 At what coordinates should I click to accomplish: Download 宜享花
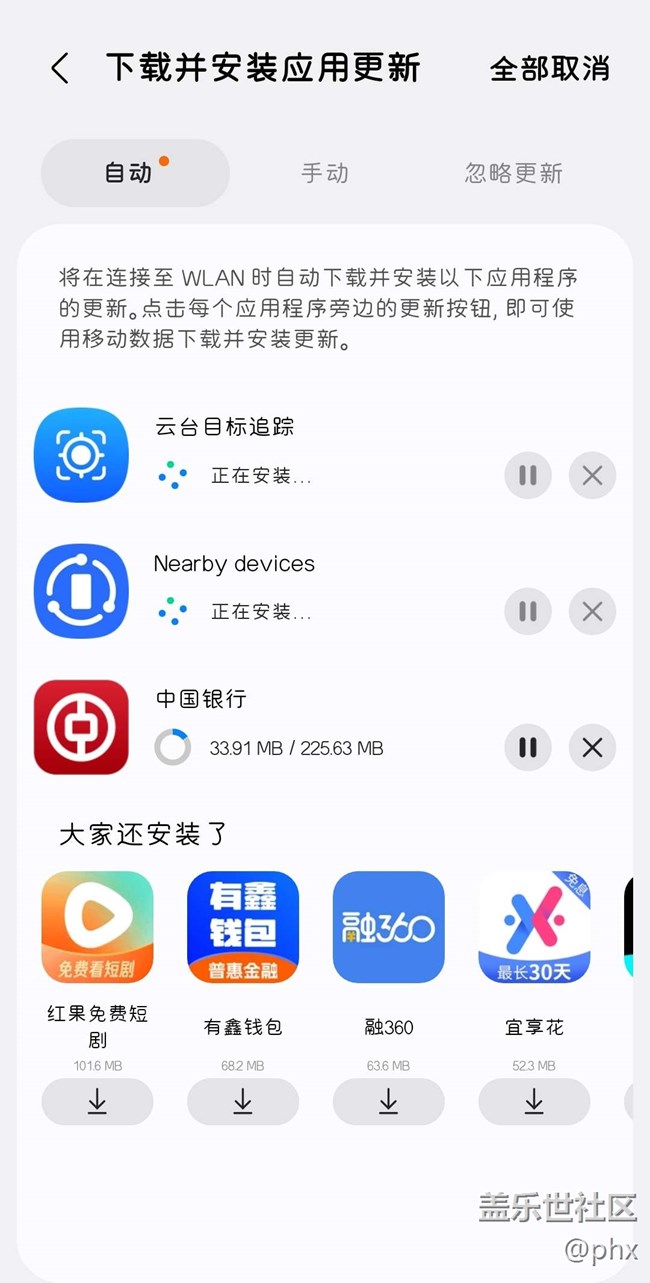534,1102
